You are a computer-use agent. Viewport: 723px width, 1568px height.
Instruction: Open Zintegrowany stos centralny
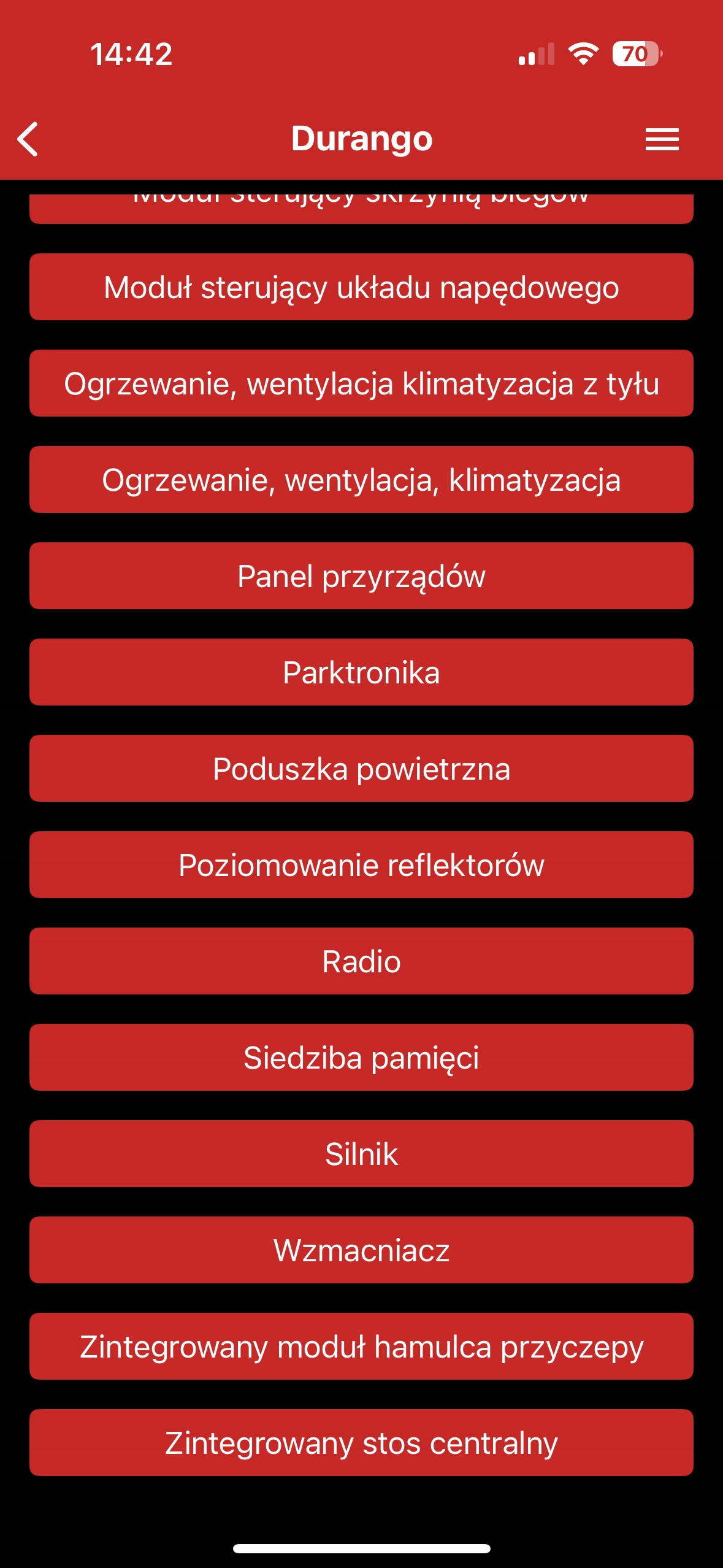[x=361, y=1443]
